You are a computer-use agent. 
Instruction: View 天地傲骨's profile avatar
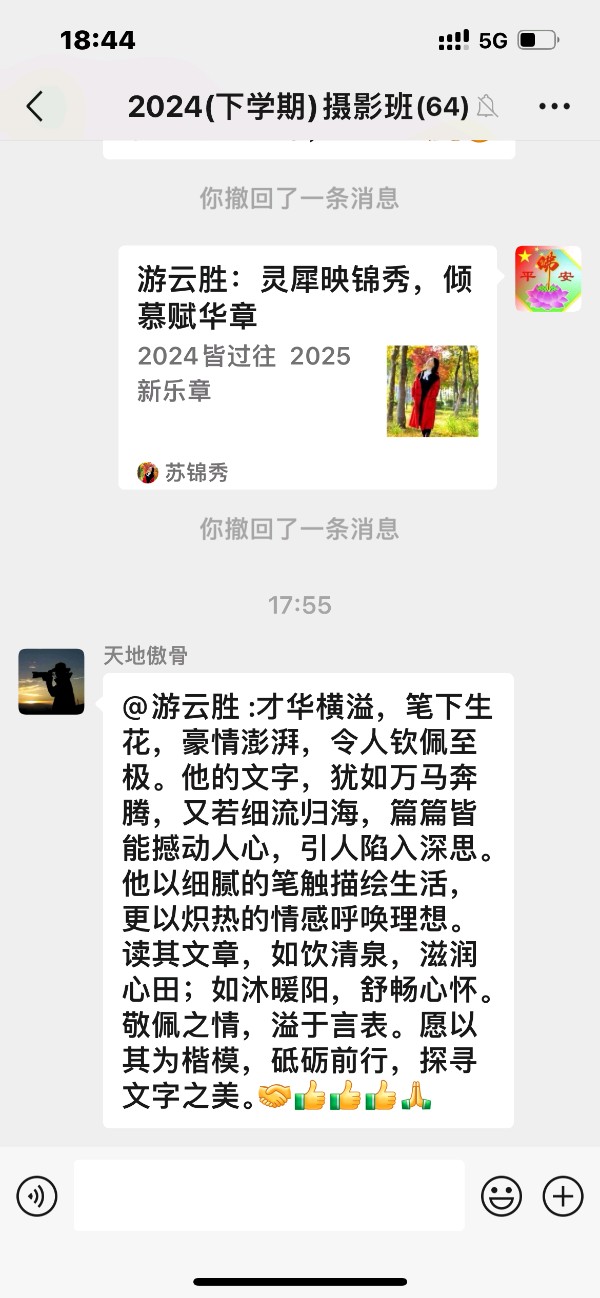tap(51, 681)
